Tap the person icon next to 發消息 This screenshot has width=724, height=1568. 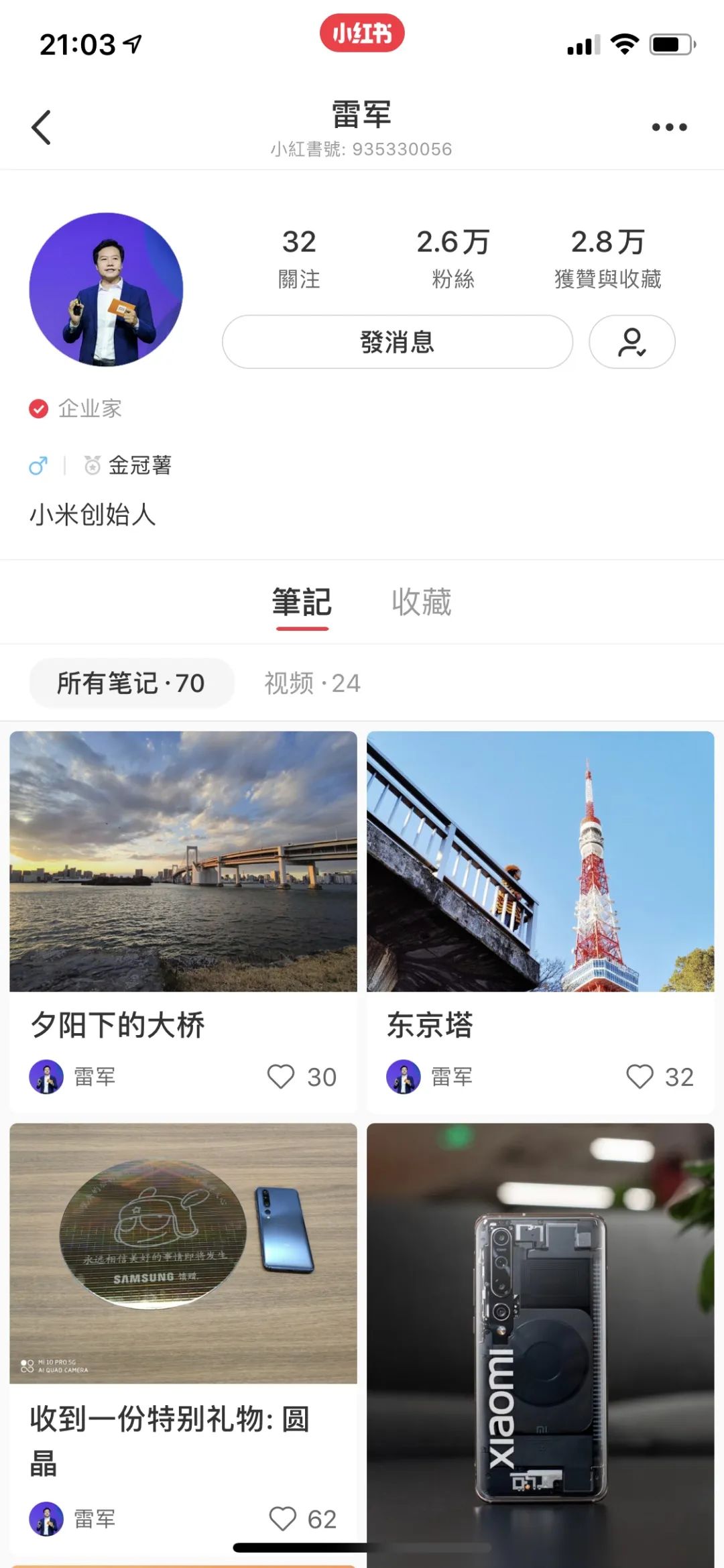pos(631,342)
